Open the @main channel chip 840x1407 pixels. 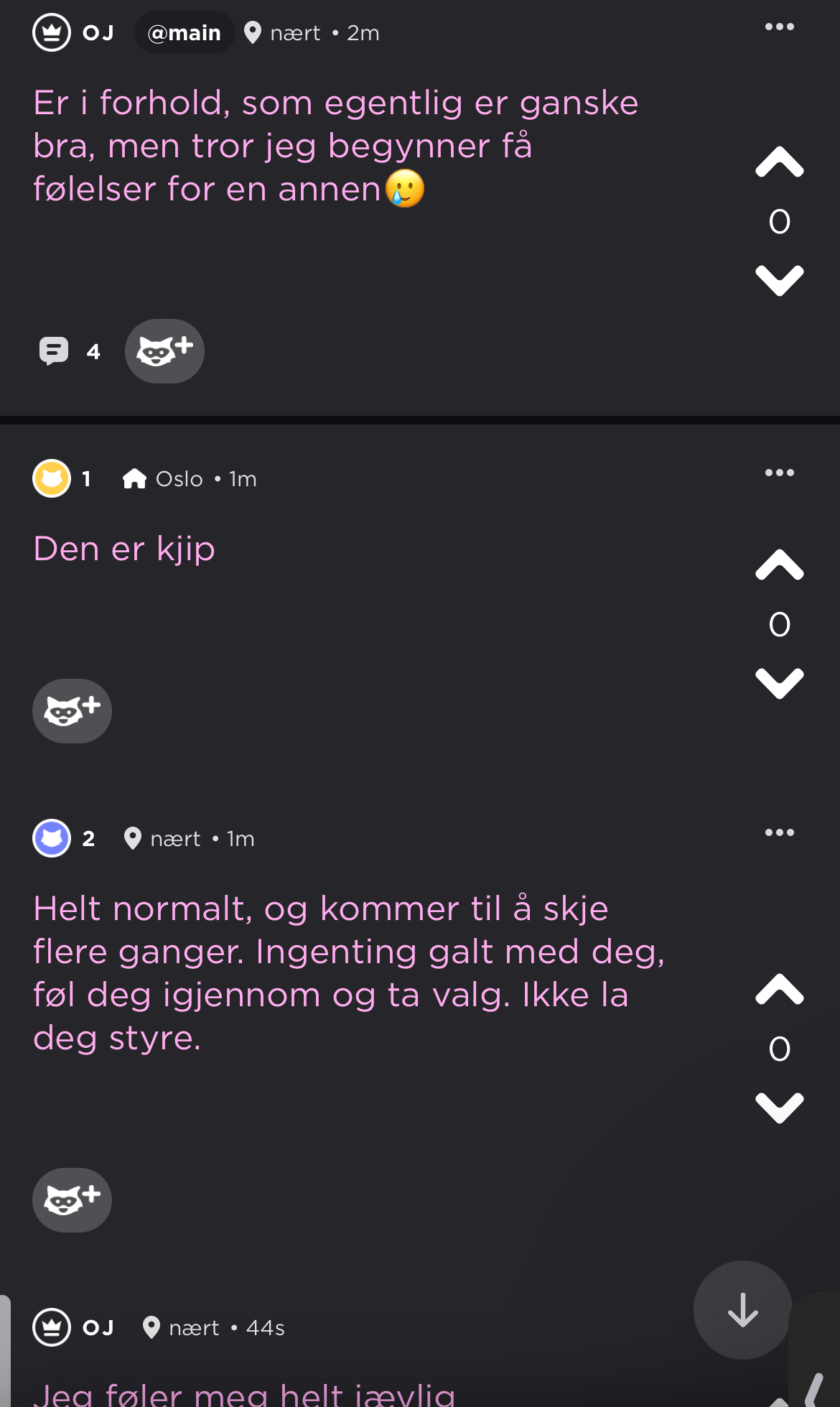184,33
